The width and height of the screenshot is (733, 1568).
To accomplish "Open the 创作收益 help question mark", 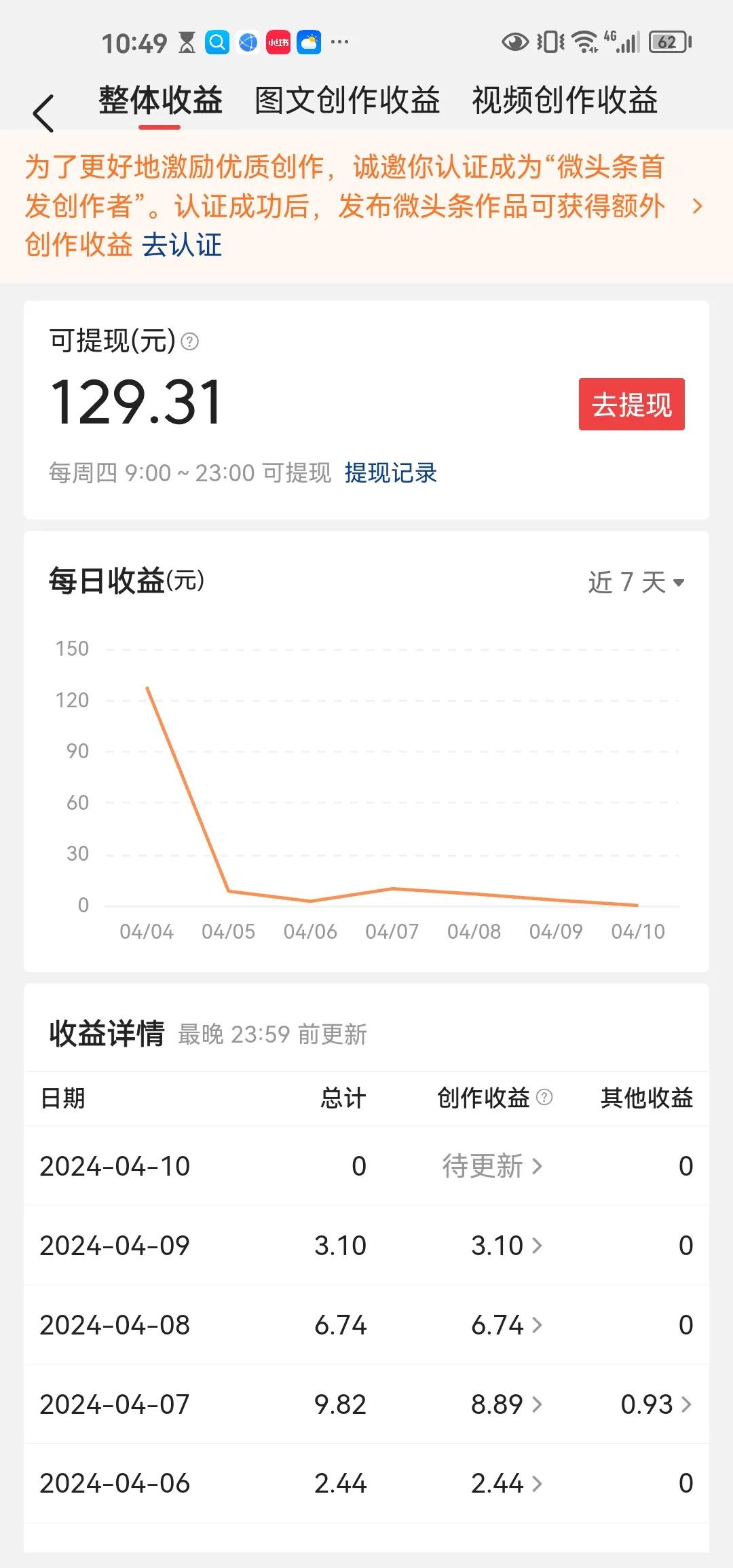I will click(543, 1098).
